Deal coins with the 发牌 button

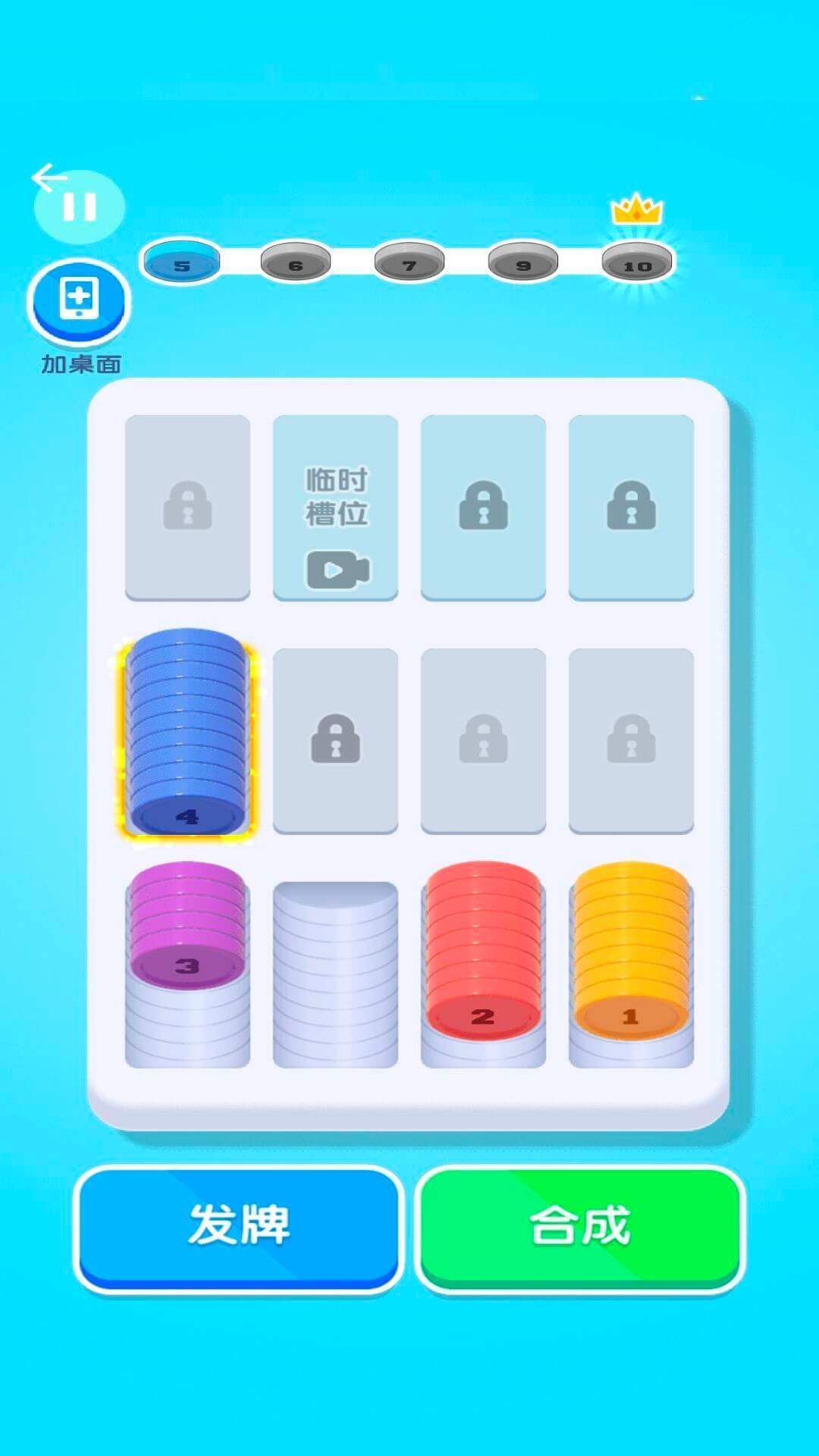(238, 1226)
